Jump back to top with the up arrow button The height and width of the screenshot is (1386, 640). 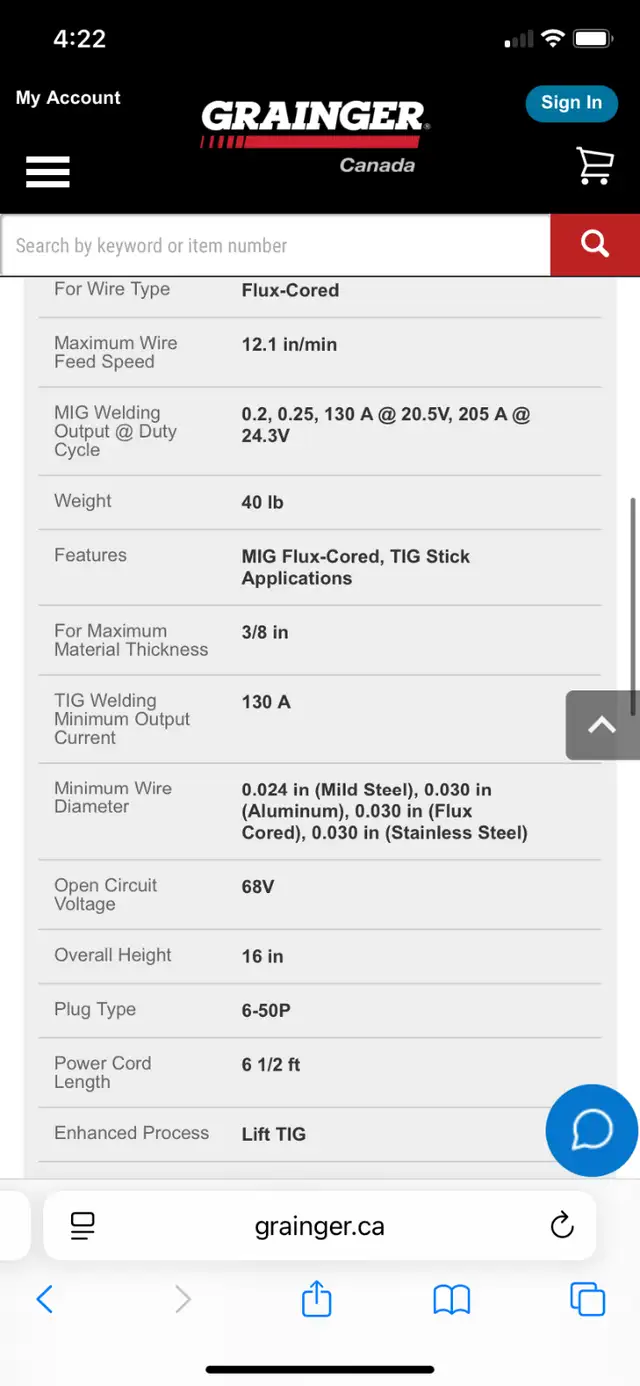tap(602, 725)
